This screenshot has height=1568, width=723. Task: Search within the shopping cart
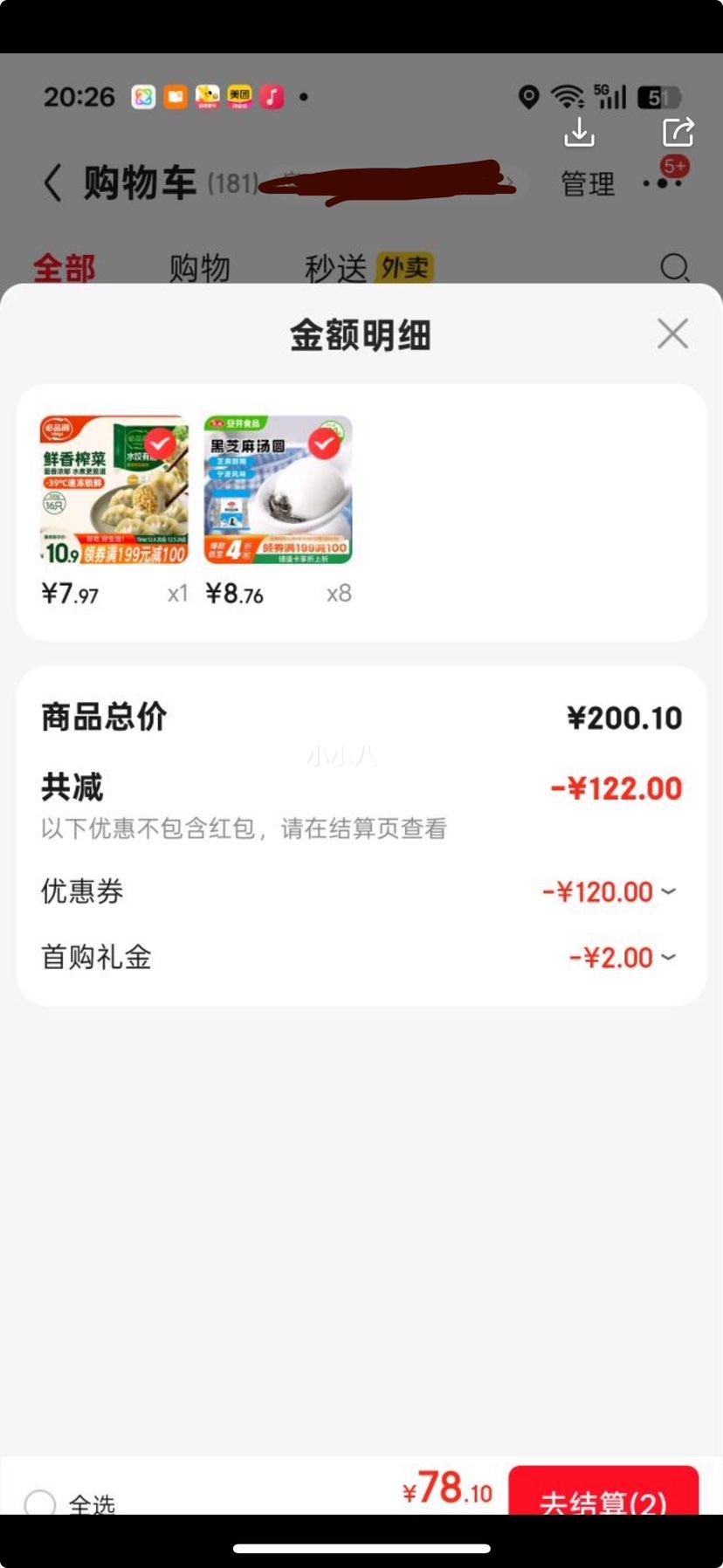pyautogui.click(x=674, y=268)
